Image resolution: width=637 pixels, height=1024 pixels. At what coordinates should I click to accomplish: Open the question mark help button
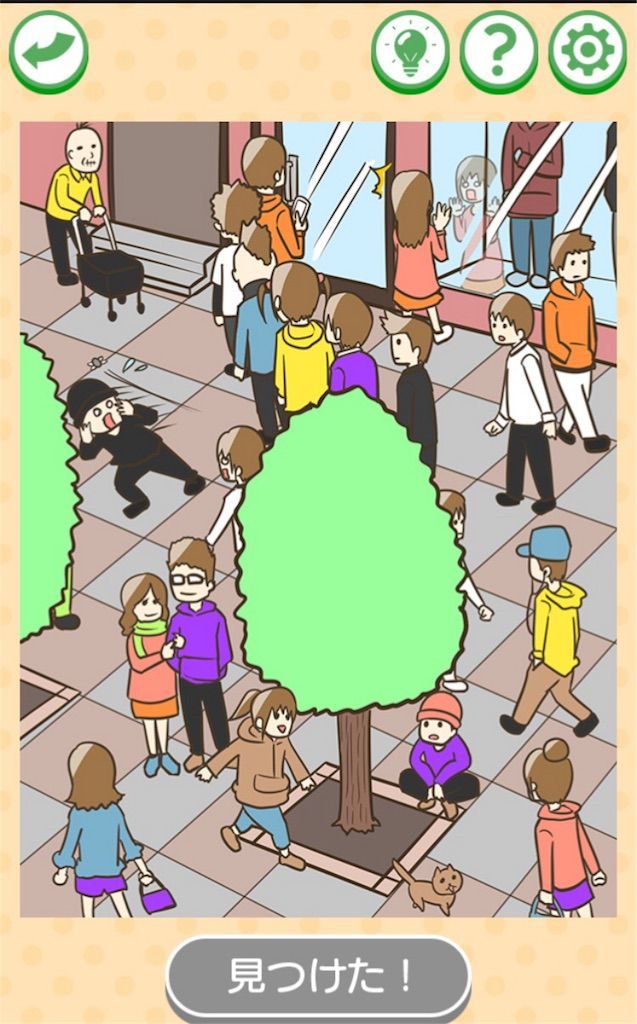(x=498, y=50)
